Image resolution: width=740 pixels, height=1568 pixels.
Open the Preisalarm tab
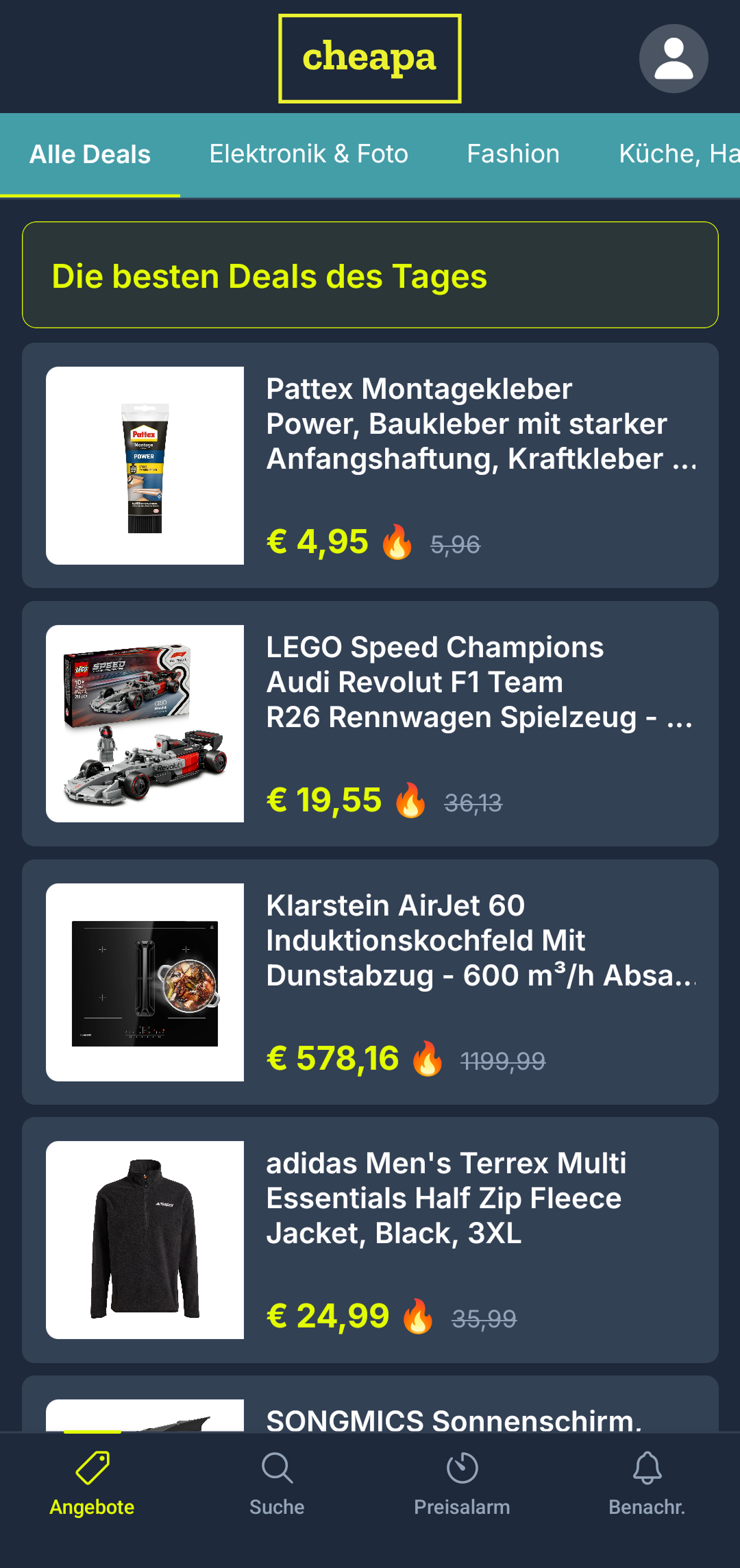tap(462, 1484)
